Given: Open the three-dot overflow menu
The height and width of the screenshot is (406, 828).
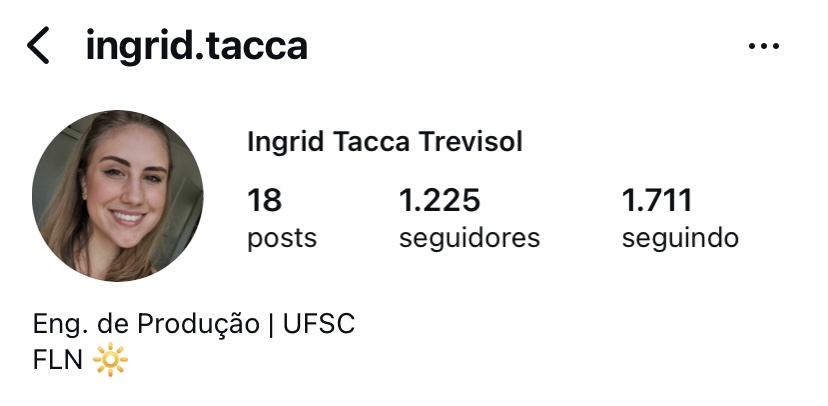Looking at the screenshot, I should 763,46.
